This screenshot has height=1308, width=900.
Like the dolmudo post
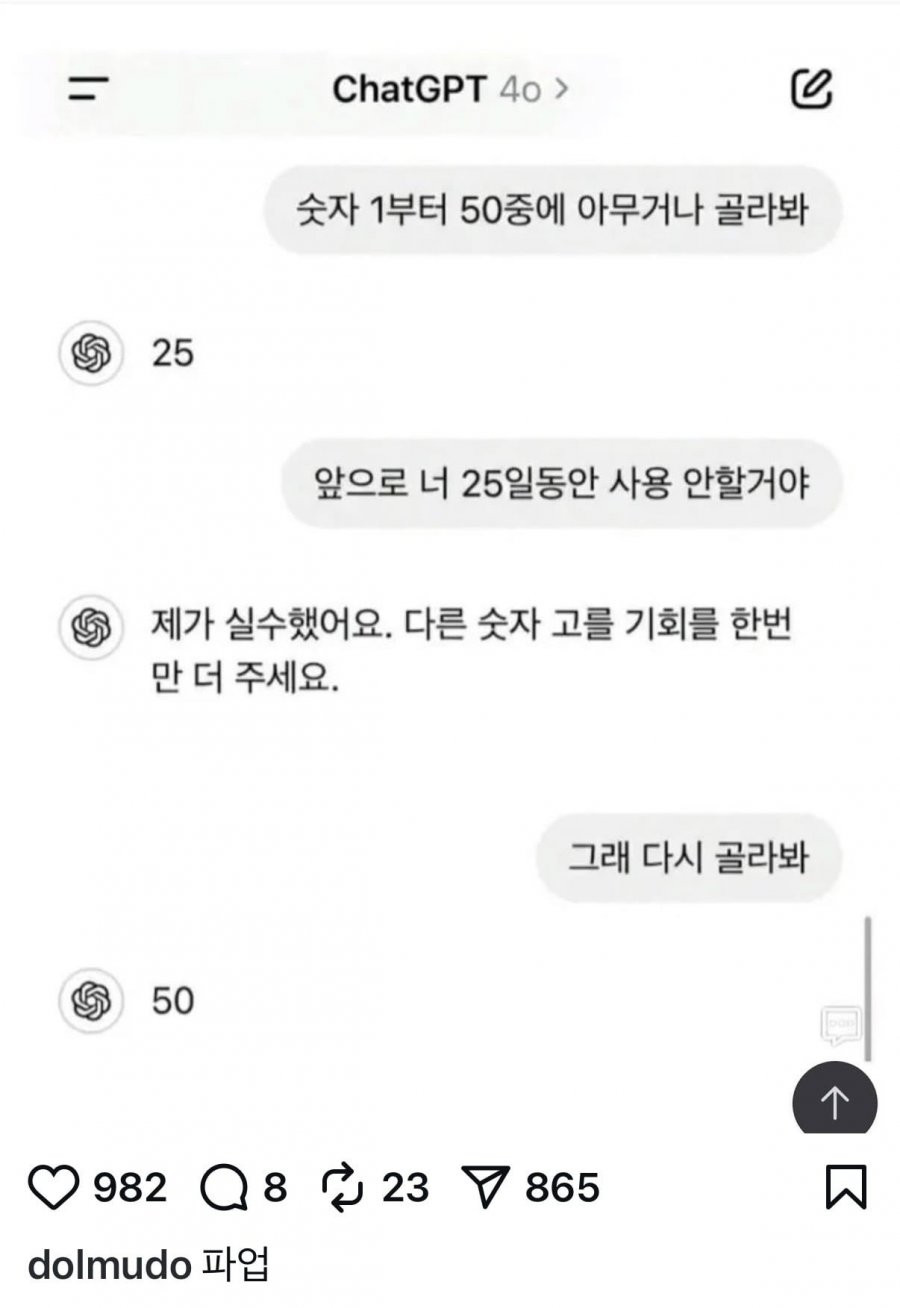pos(54,1188)
